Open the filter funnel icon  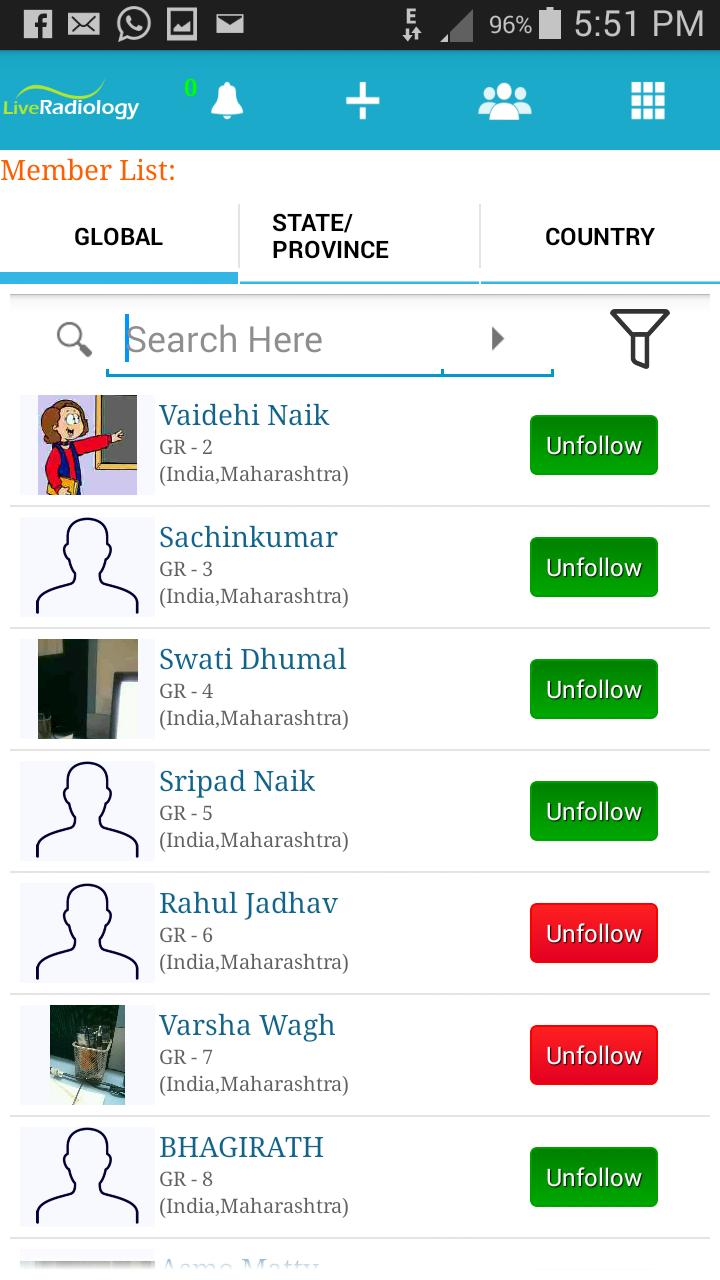pos(639,338)
